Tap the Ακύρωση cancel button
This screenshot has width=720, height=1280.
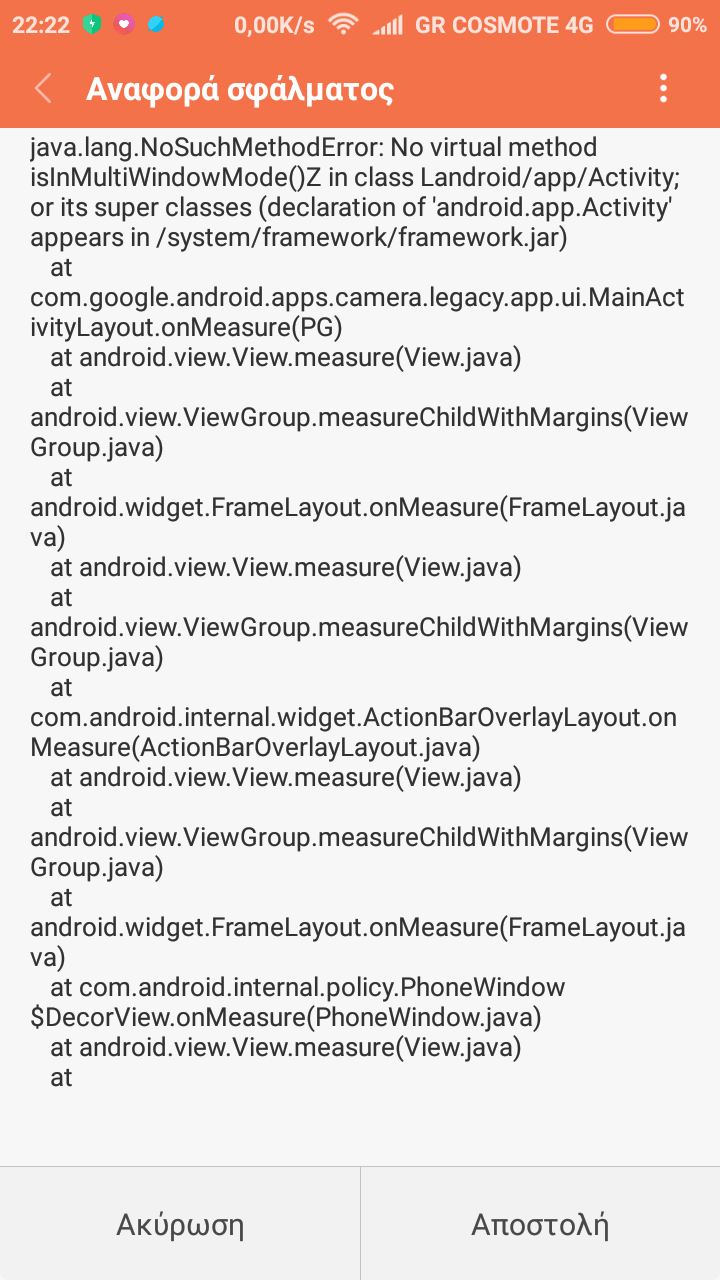coord(180,1224)
